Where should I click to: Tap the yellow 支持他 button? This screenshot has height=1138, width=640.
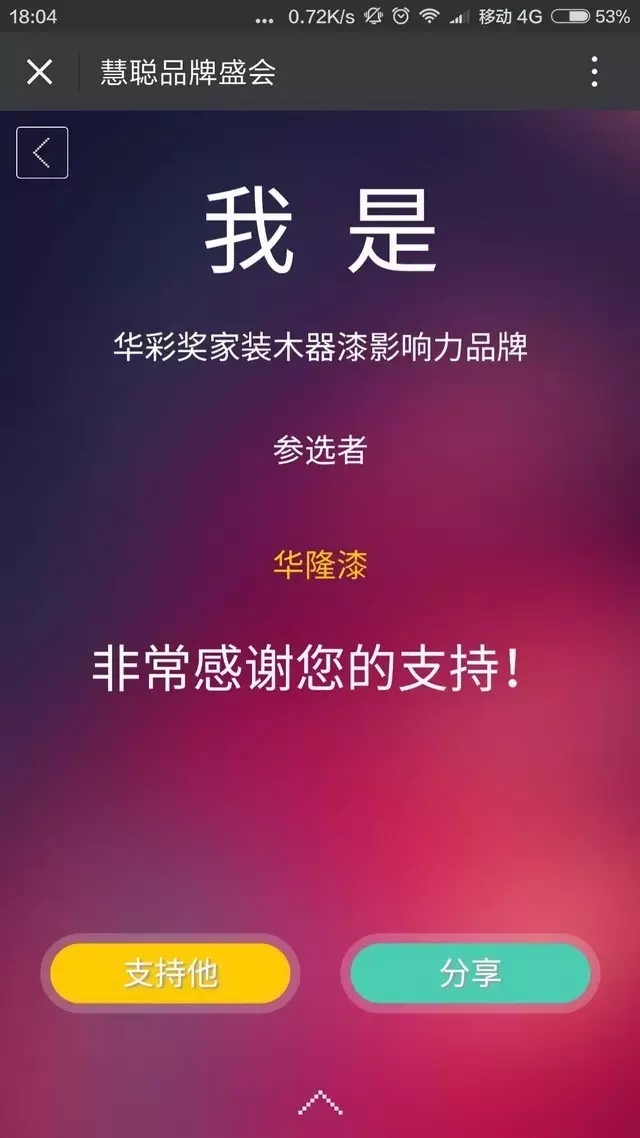click(x=170, y=973)
